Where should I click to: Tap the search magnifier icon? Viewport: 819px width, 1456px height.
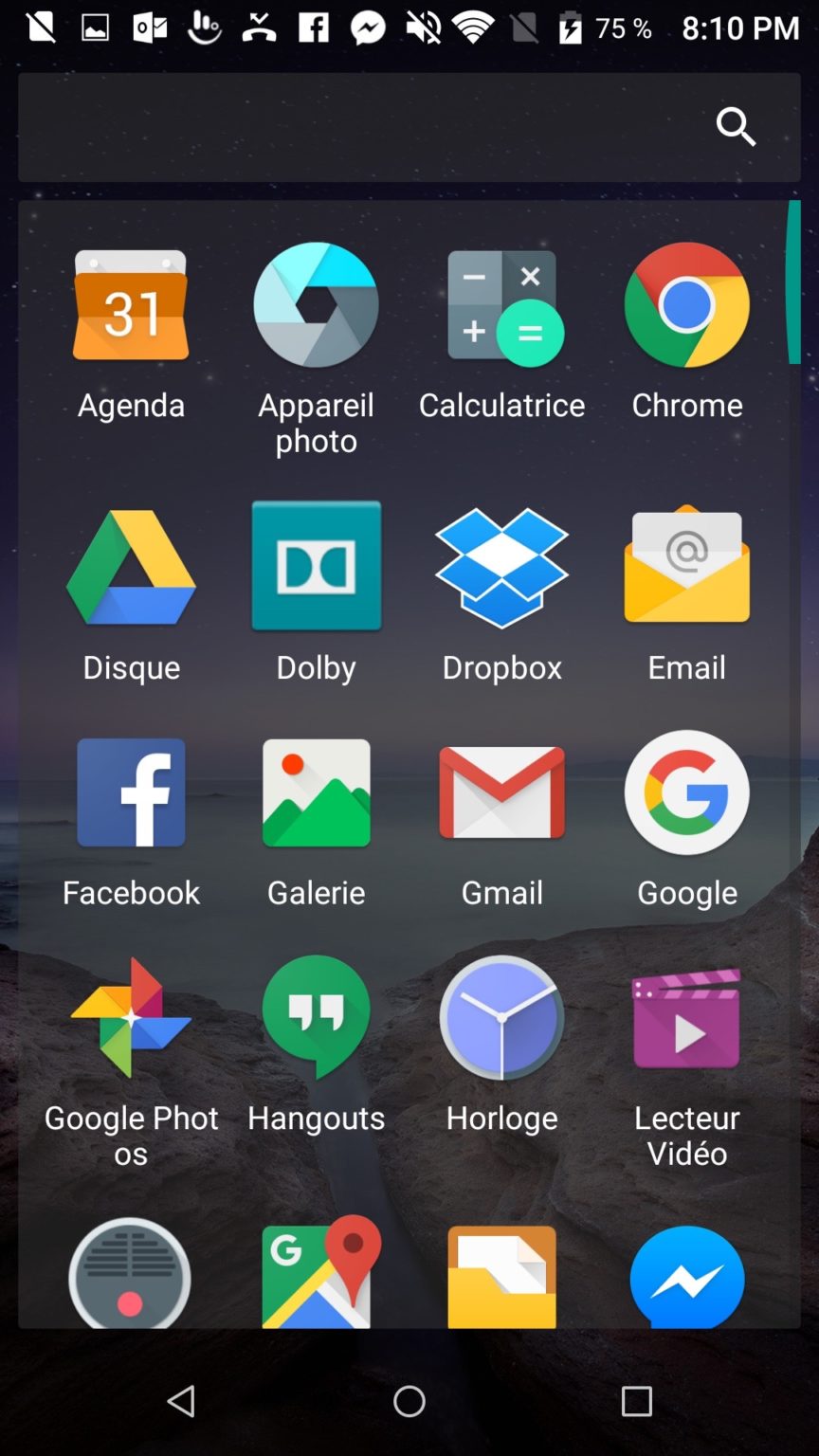click(x=736, y=127)
